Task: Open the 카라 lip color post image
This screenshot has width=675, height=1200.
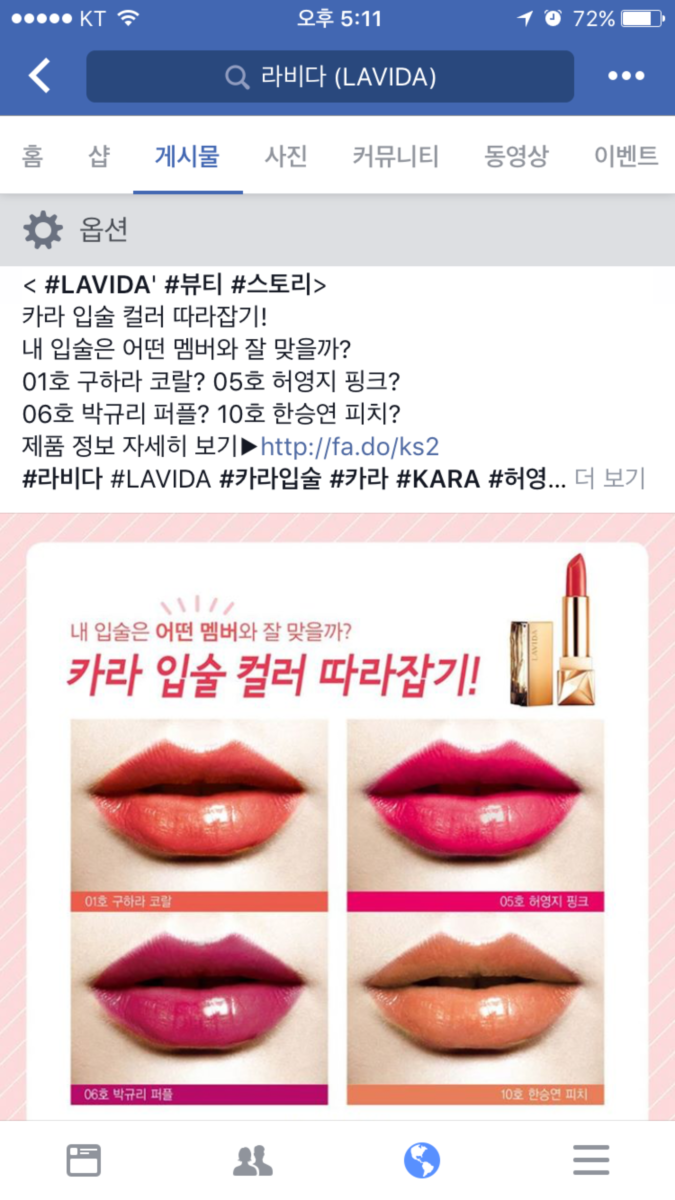Action: [x=337, y=820]
